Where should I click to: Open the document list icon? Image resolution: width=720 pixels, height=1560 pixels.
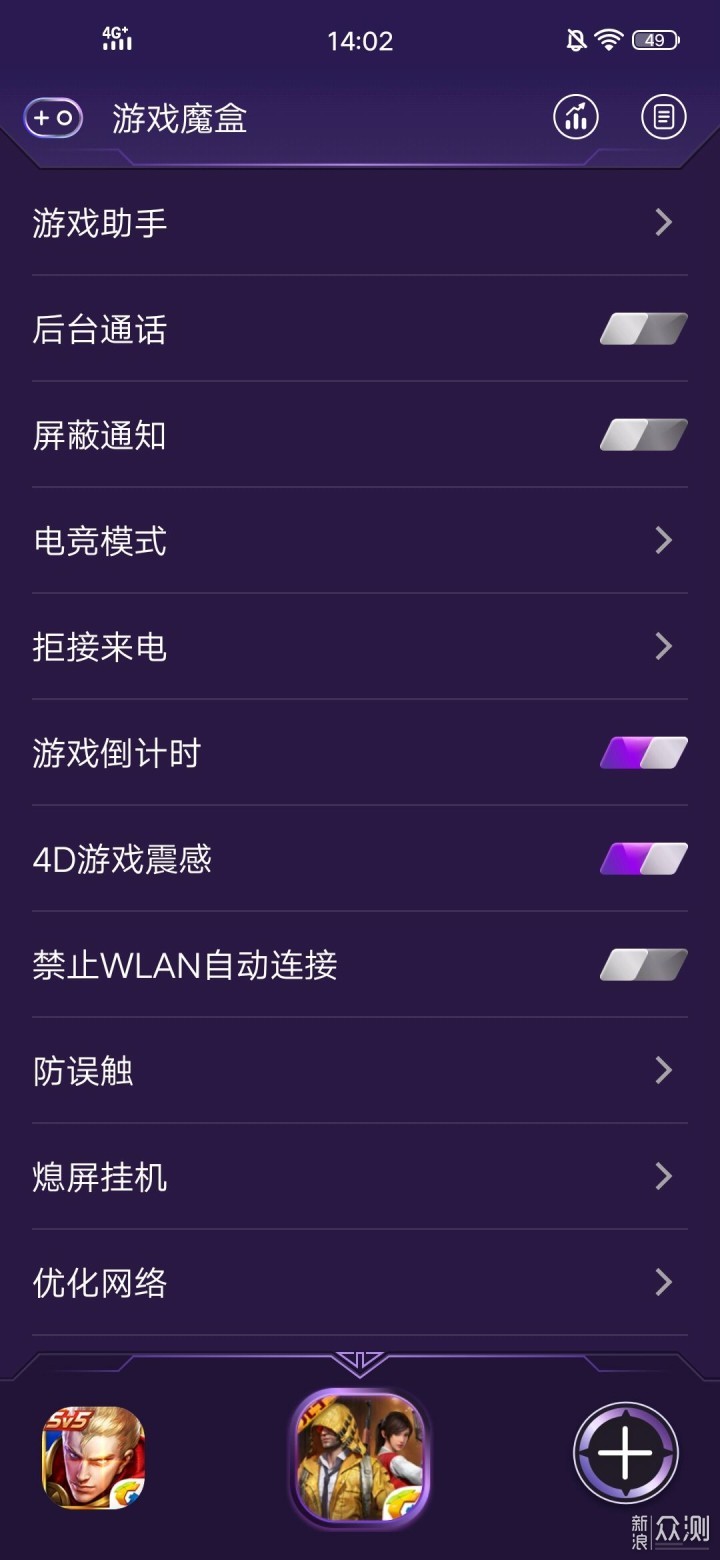click(663, 118)
